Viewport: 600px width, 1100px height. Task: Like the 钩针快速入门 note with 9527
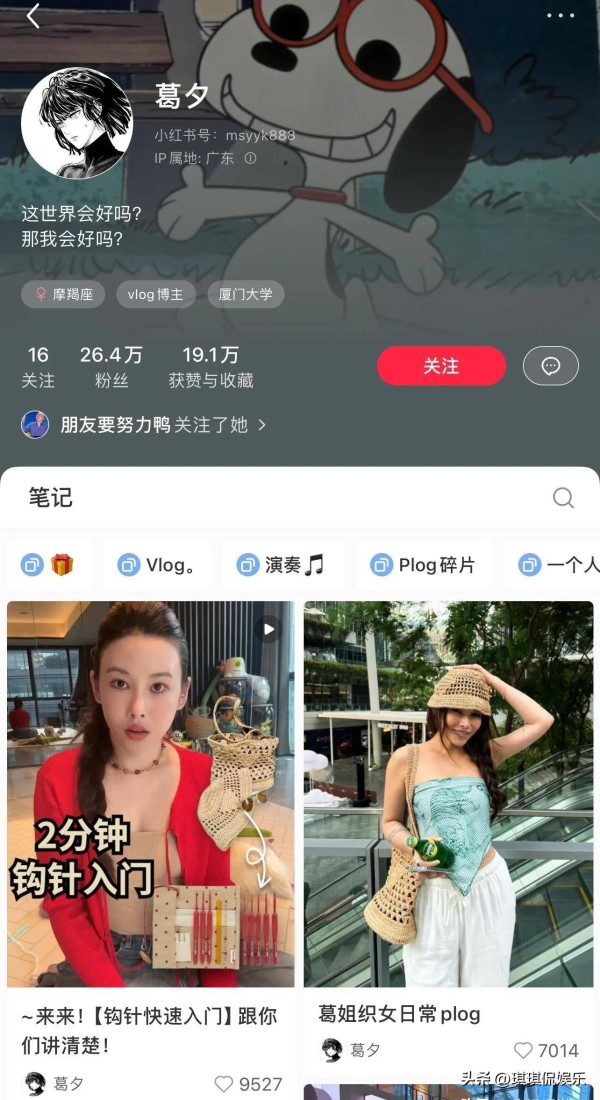click(224, 1084)
